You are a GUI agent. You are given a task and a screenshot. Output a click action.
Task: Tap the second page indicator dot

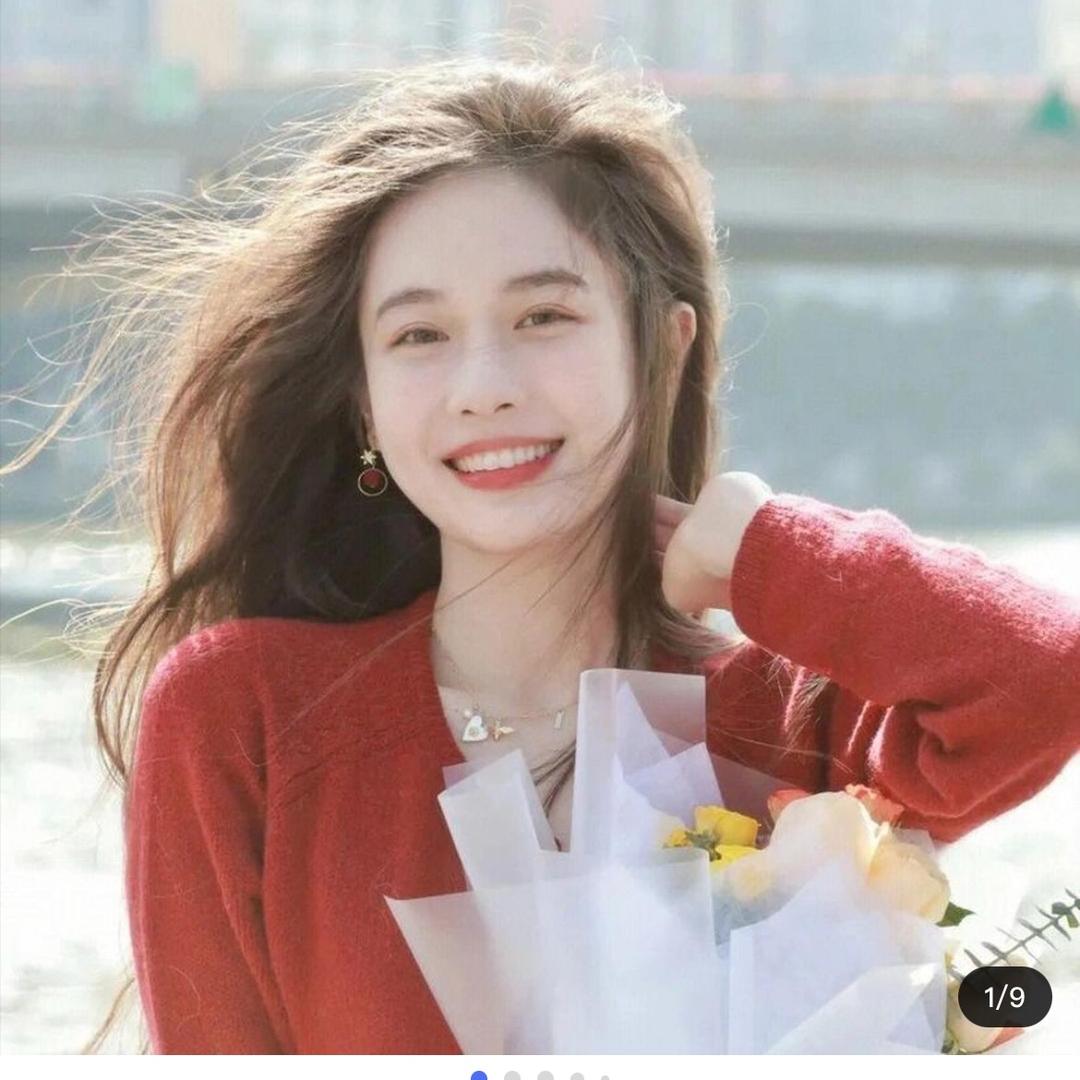tap(512, 1076)
